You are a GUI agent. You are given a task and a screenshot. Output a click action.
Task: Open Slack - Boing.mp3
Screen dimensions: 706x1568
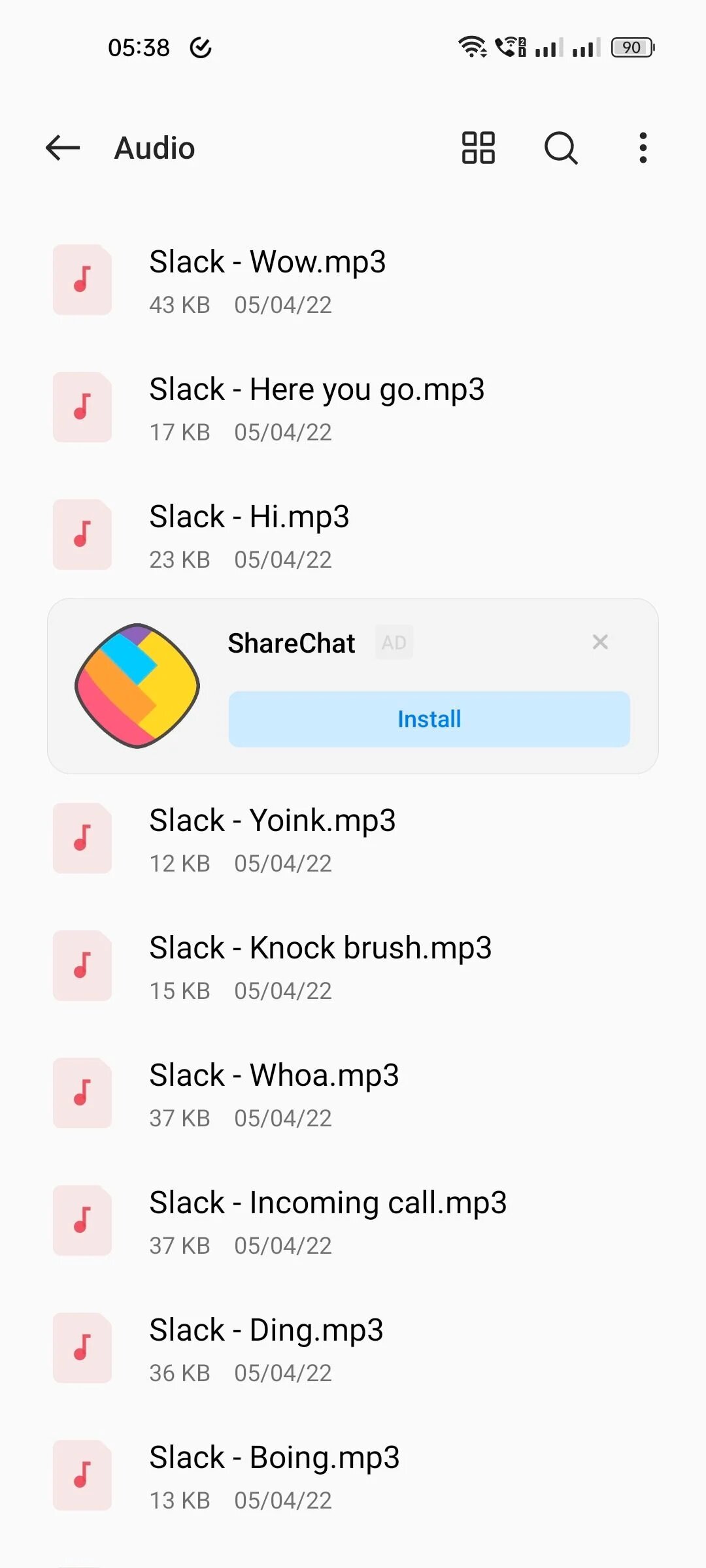(353, 1476)
